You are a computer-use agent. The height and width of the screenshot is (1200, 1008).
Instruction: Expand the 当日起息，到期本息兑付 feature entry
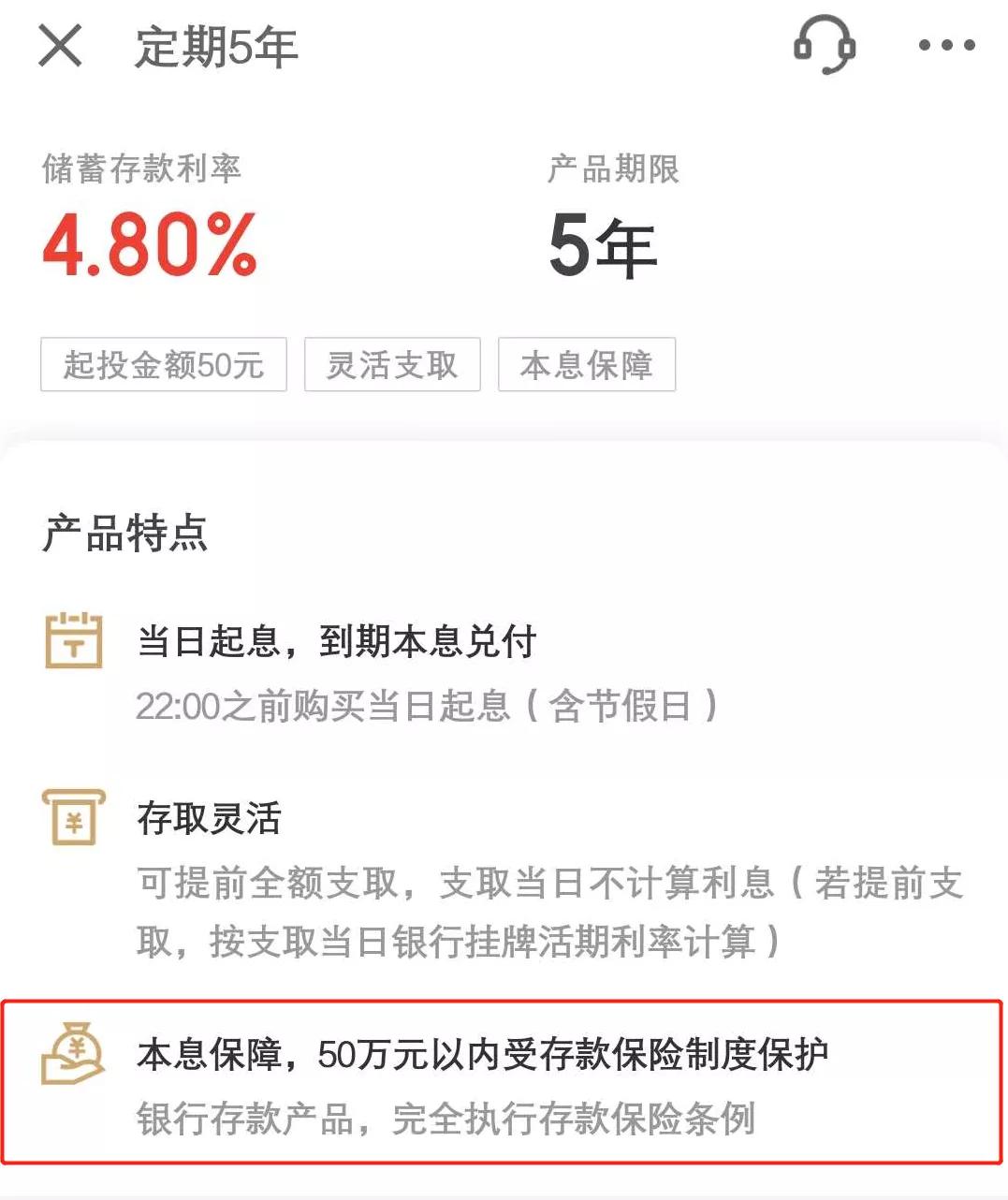[337, 642]
